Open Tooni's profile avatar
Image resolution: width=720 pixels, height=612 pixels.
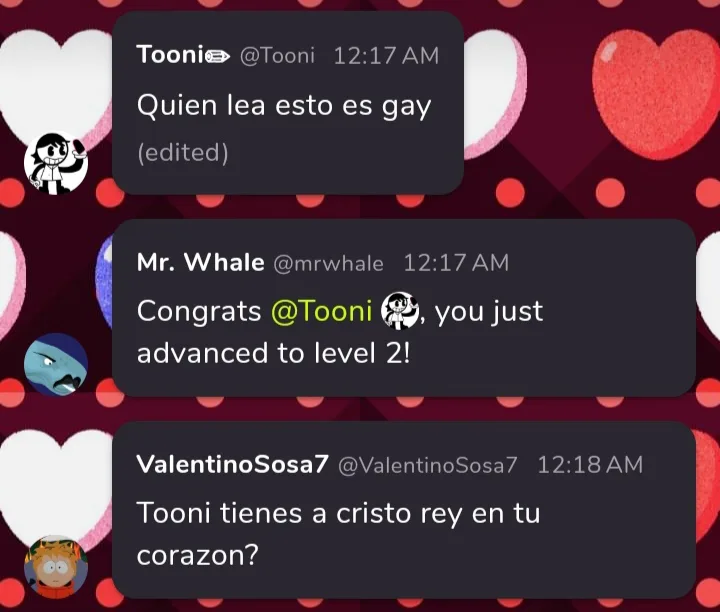tap(56, 163)
